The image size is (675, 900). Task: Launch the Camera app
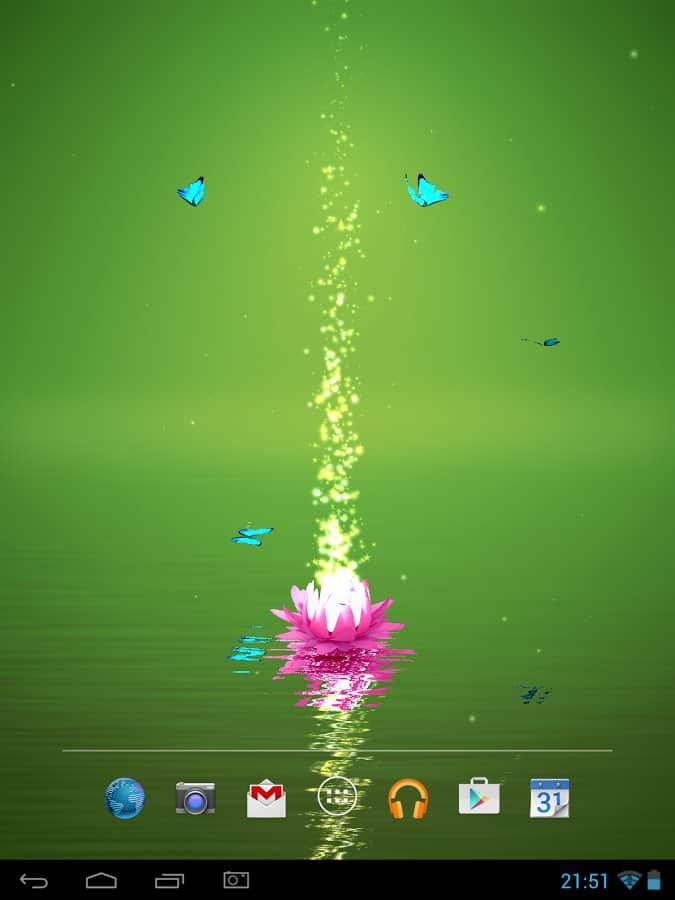(x=195, y=798)
